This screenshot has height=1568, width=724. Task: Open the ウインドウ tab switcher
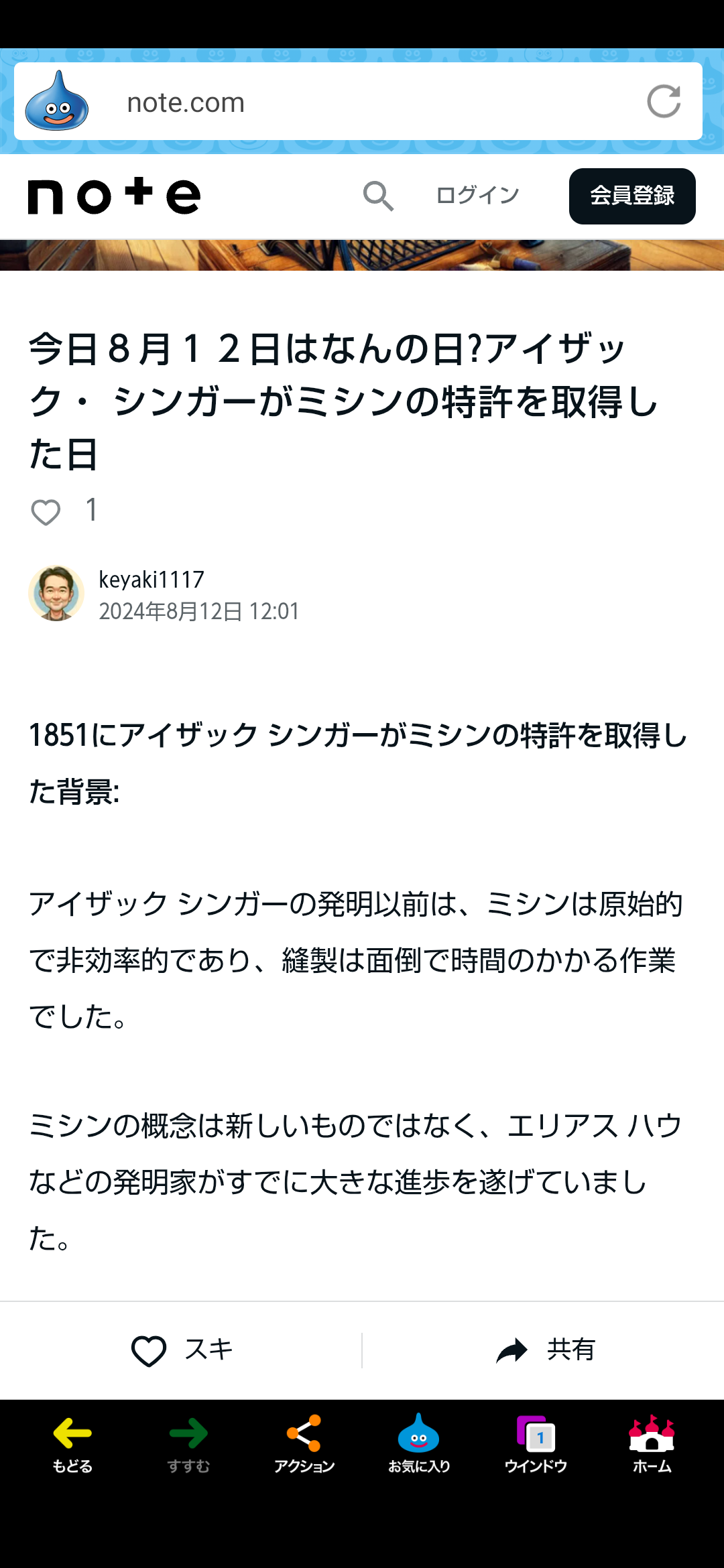click(x=536, y=1444)
